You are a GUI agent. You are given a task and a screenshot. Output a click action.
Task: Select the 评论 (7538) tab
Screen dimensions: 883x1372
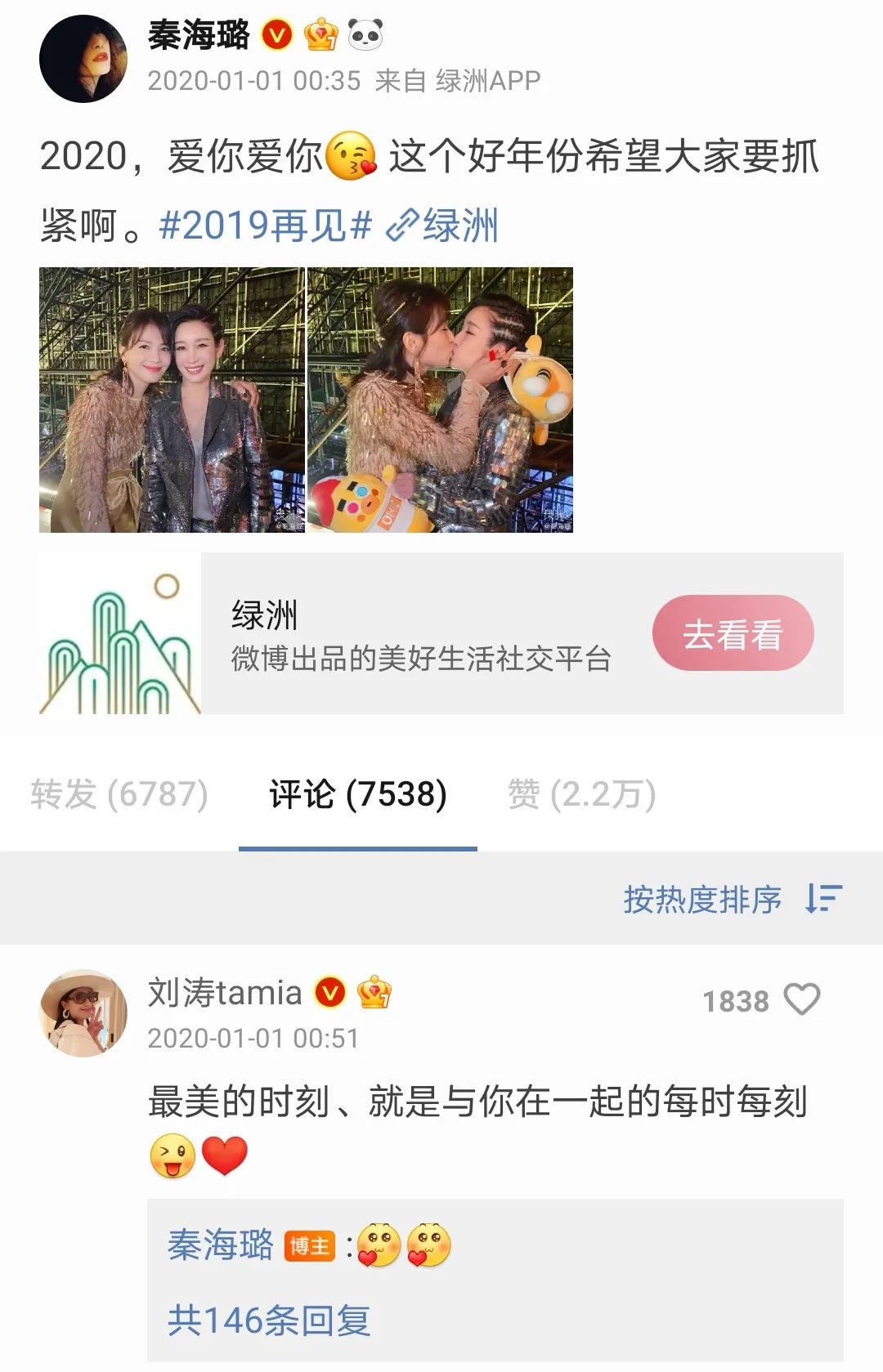point(358,794)
